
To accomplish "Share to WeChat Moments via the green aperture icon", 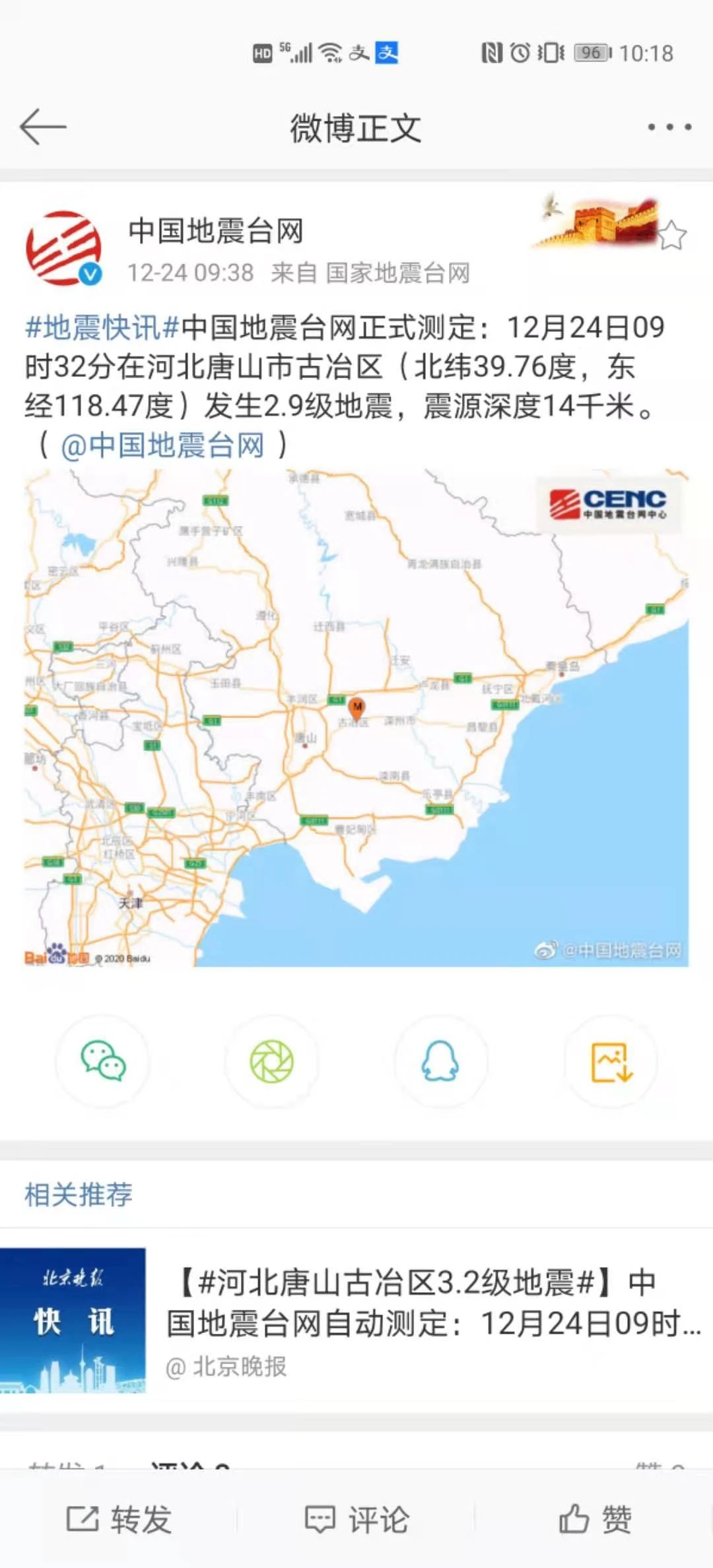I will tap(271, 1061).
